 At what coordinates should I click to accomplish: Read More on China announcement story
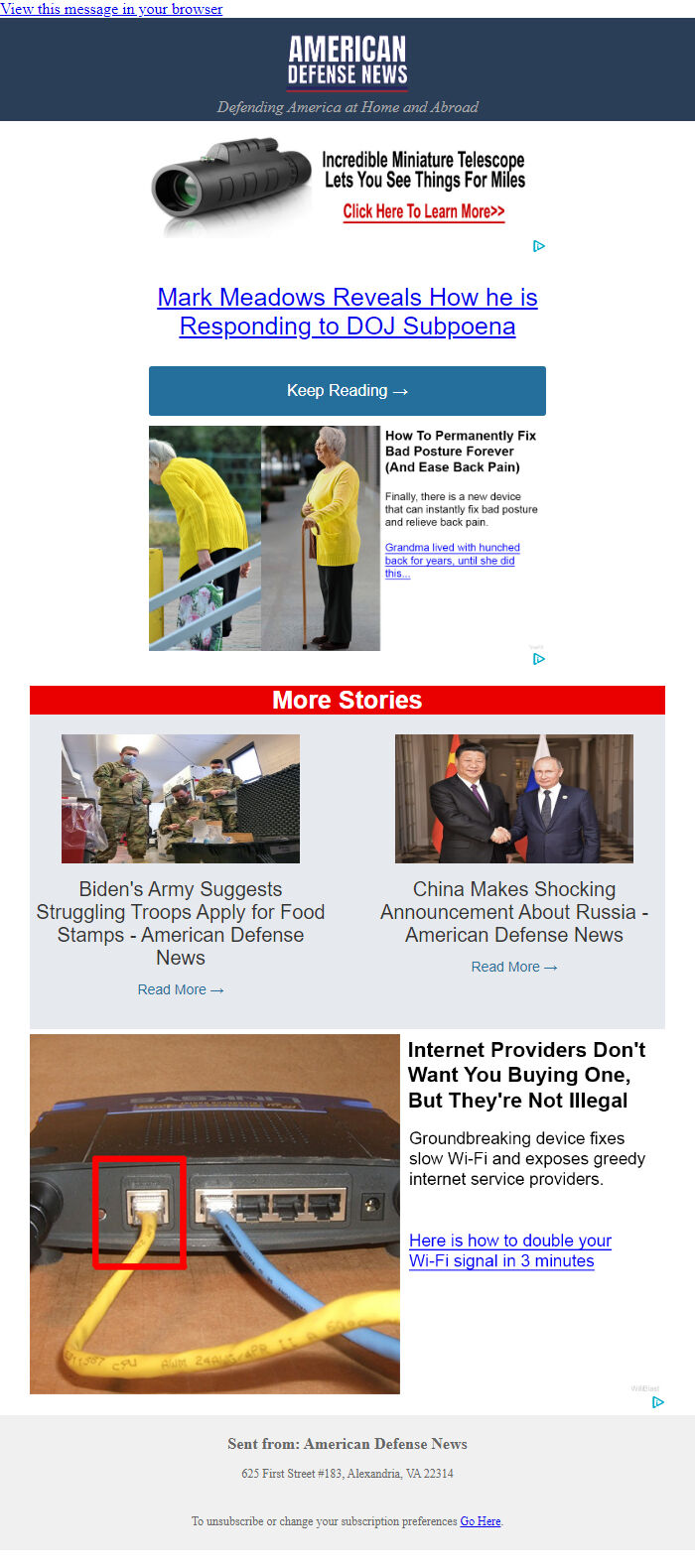point(514,967)
